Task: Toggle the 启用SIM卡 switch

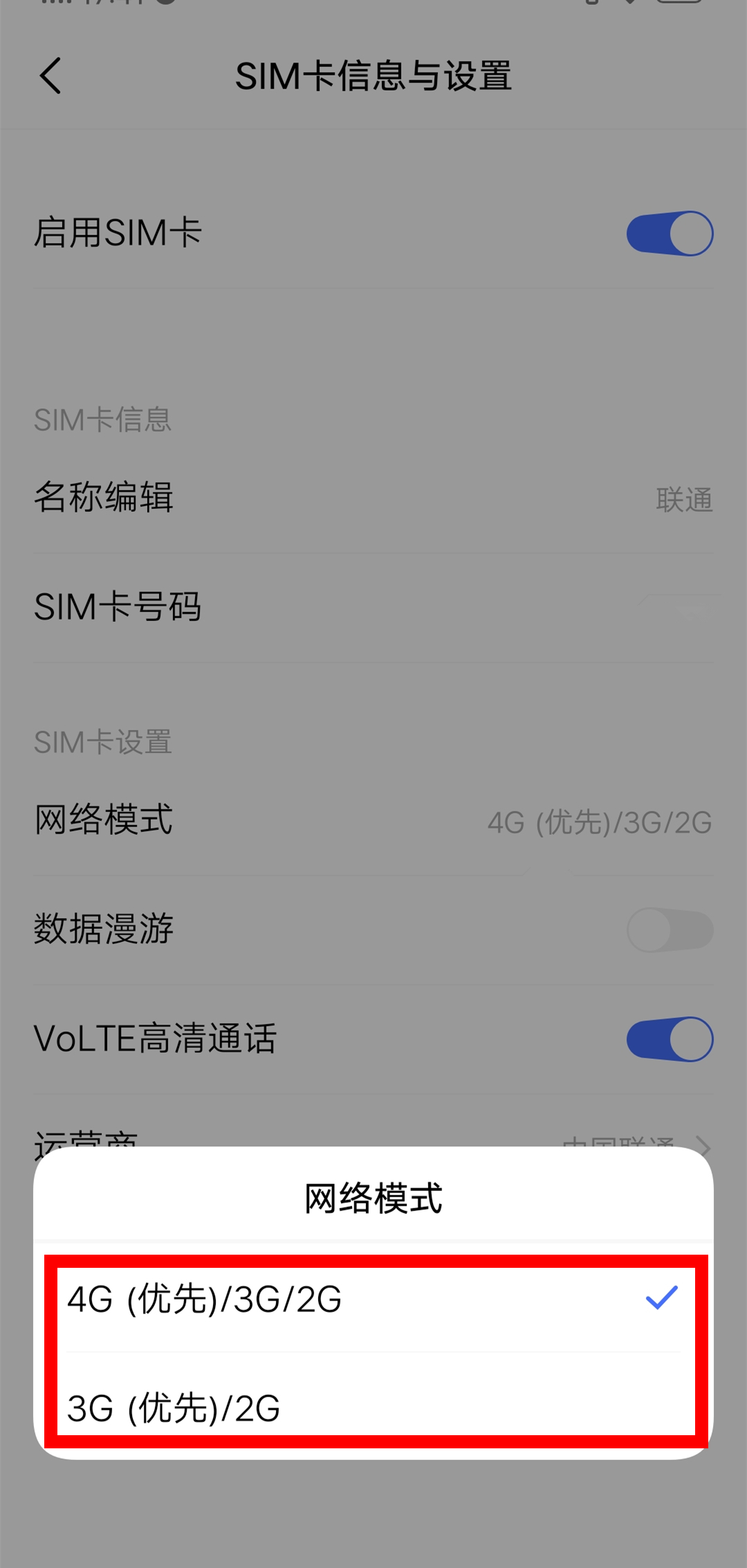Action: [x=670, y=234]
